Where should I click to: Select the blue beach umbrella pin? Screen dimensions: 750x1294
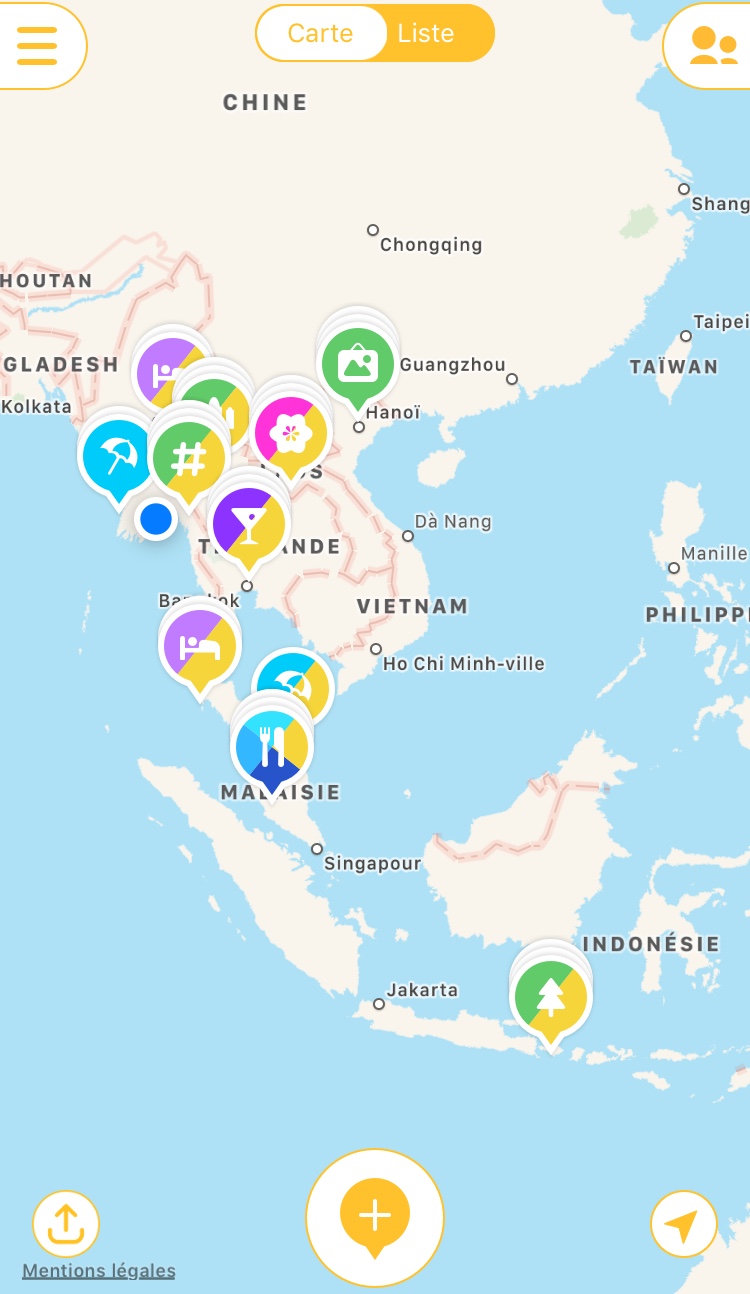tap(120, 454)
